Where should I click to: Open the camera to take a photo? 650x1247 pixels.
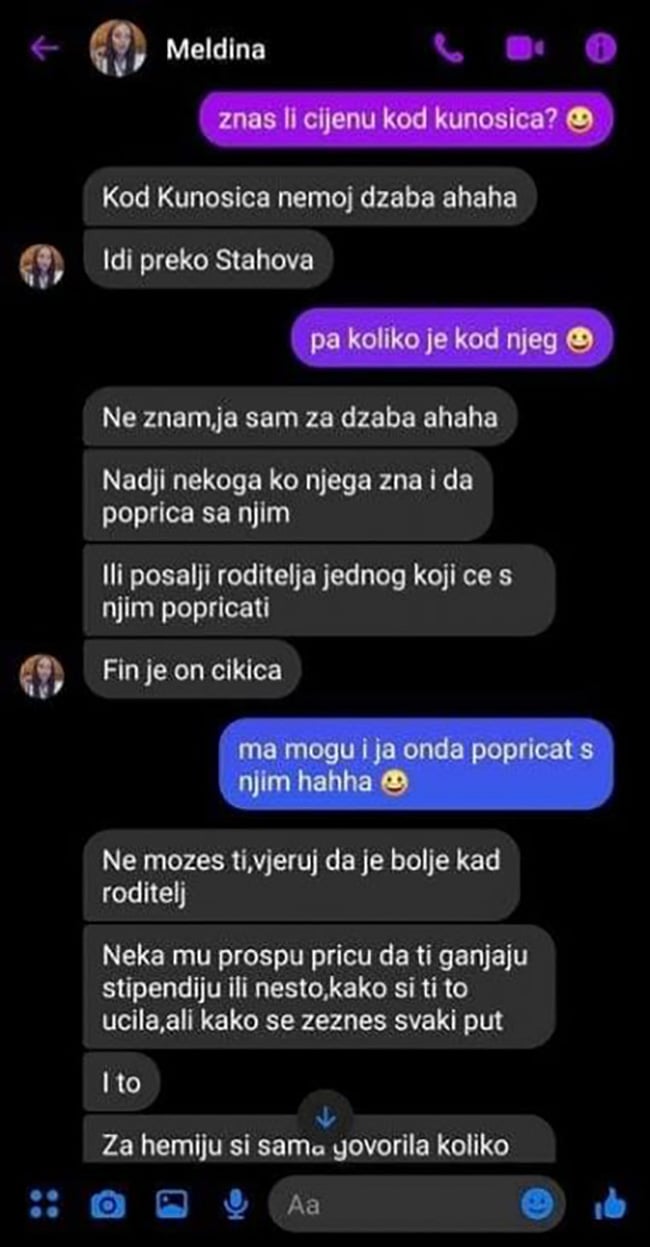point(106,1204)
